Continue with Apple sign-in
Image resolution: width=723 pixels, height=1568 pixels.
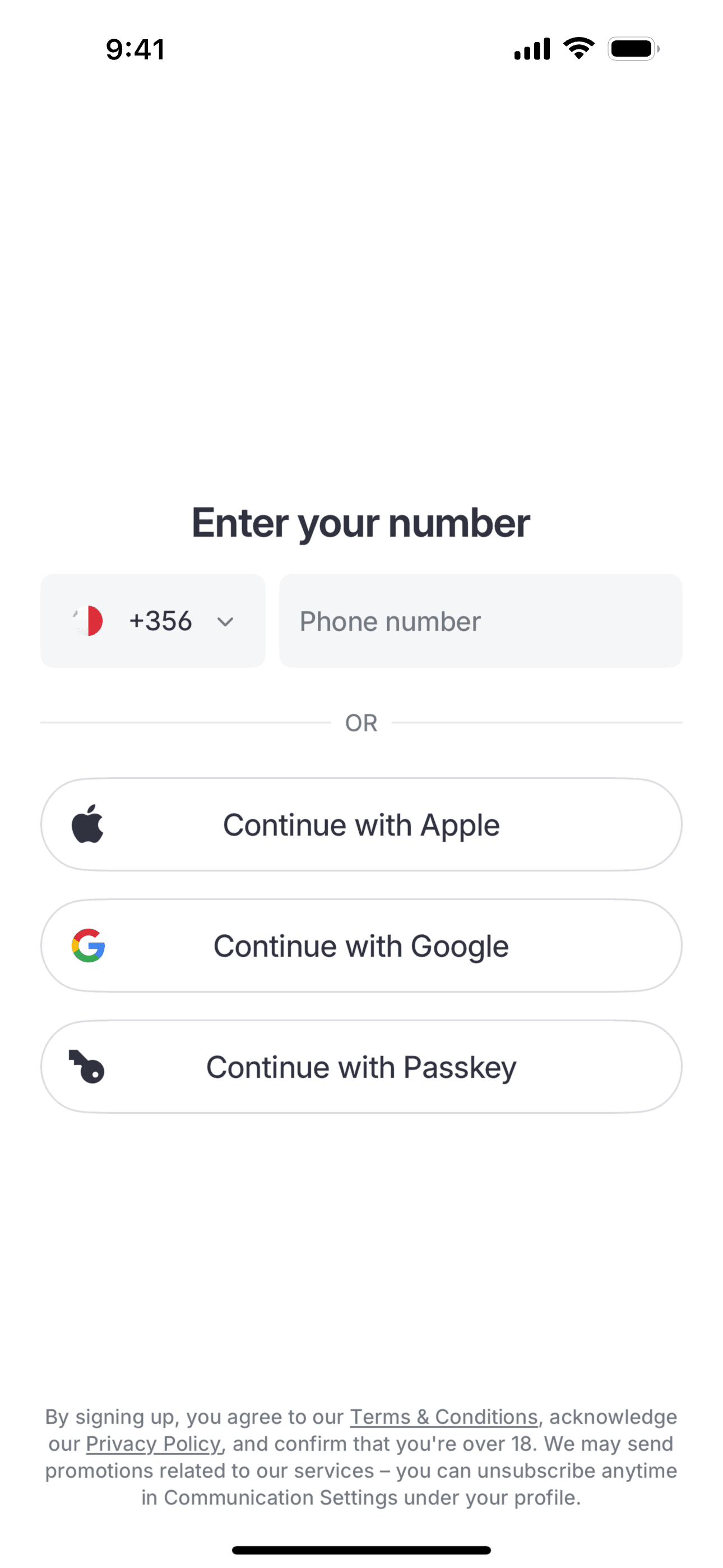pos(361,825)
